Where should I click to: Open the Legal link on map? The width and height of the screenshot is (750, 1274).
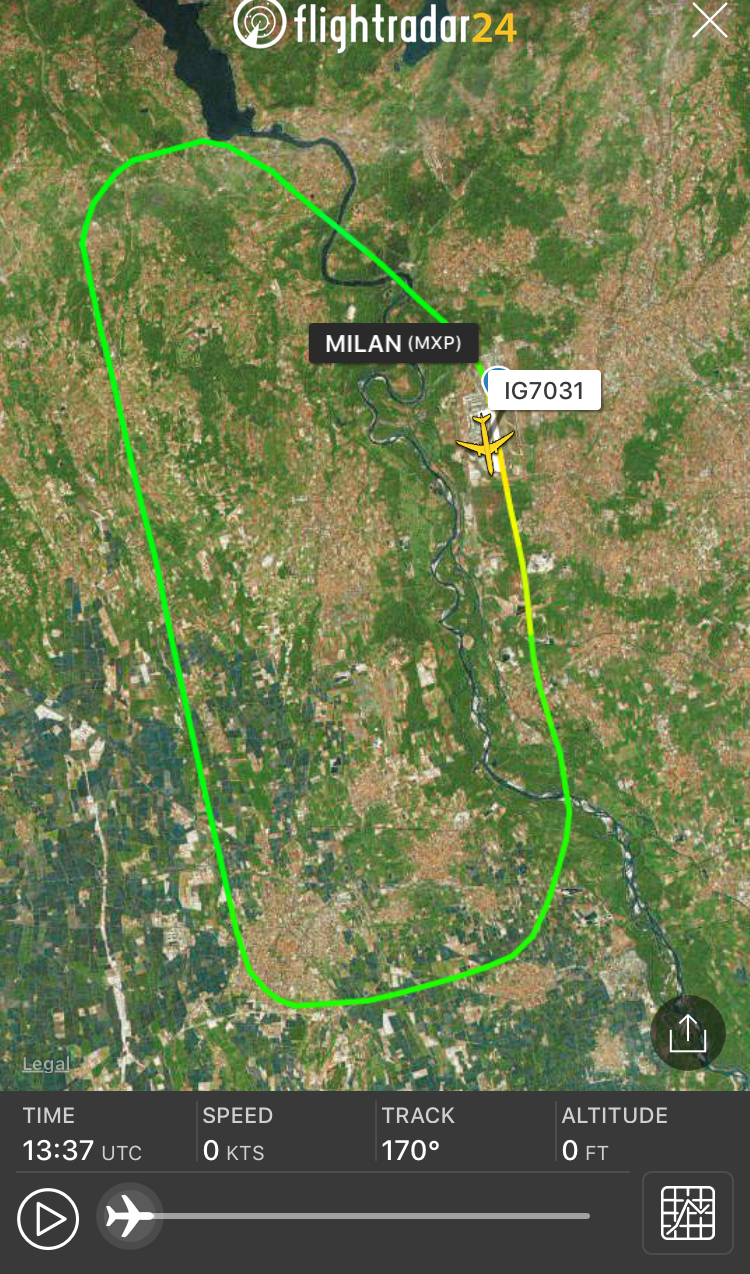click(47, 1063)
